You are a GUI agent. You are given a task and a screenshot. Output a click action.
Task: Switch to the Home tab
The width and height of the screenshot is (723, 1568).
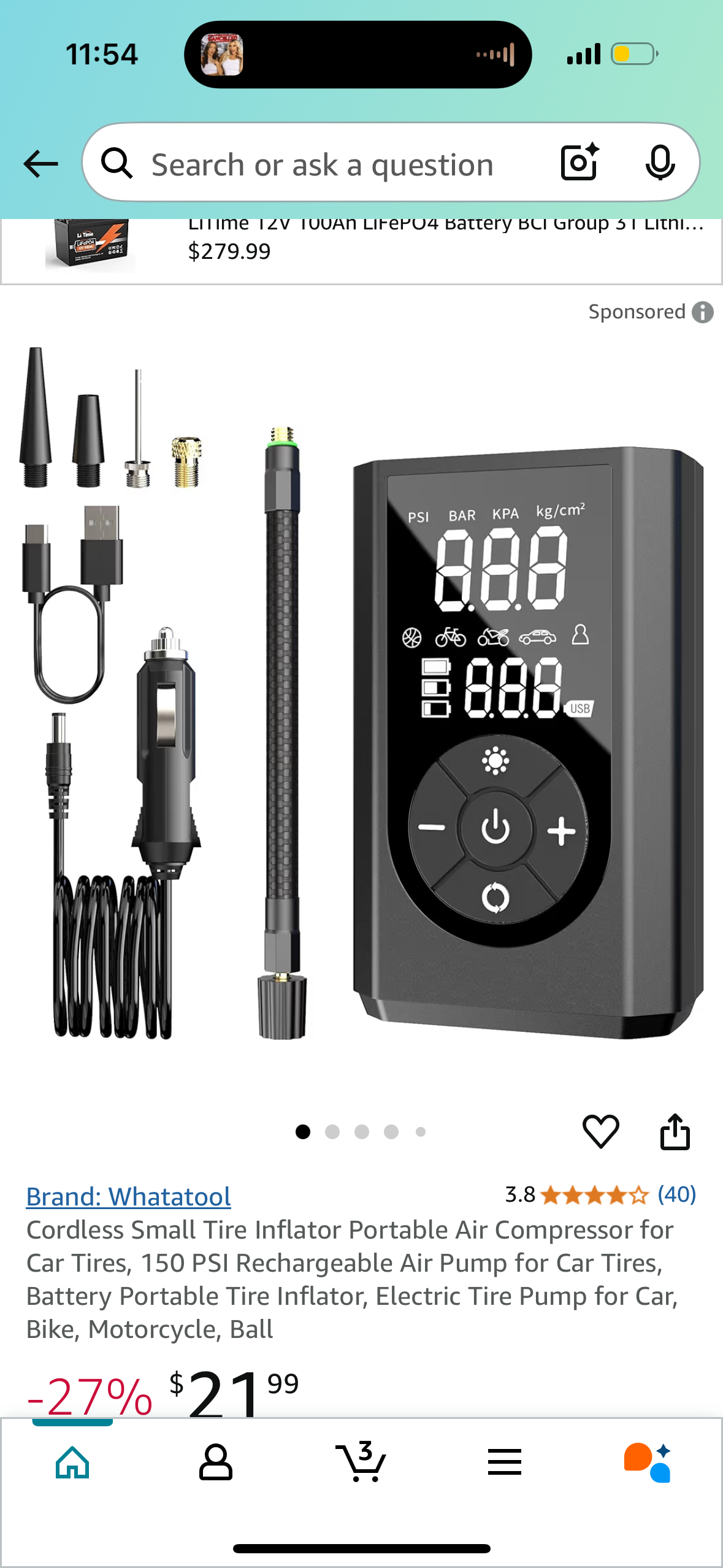72,1462
